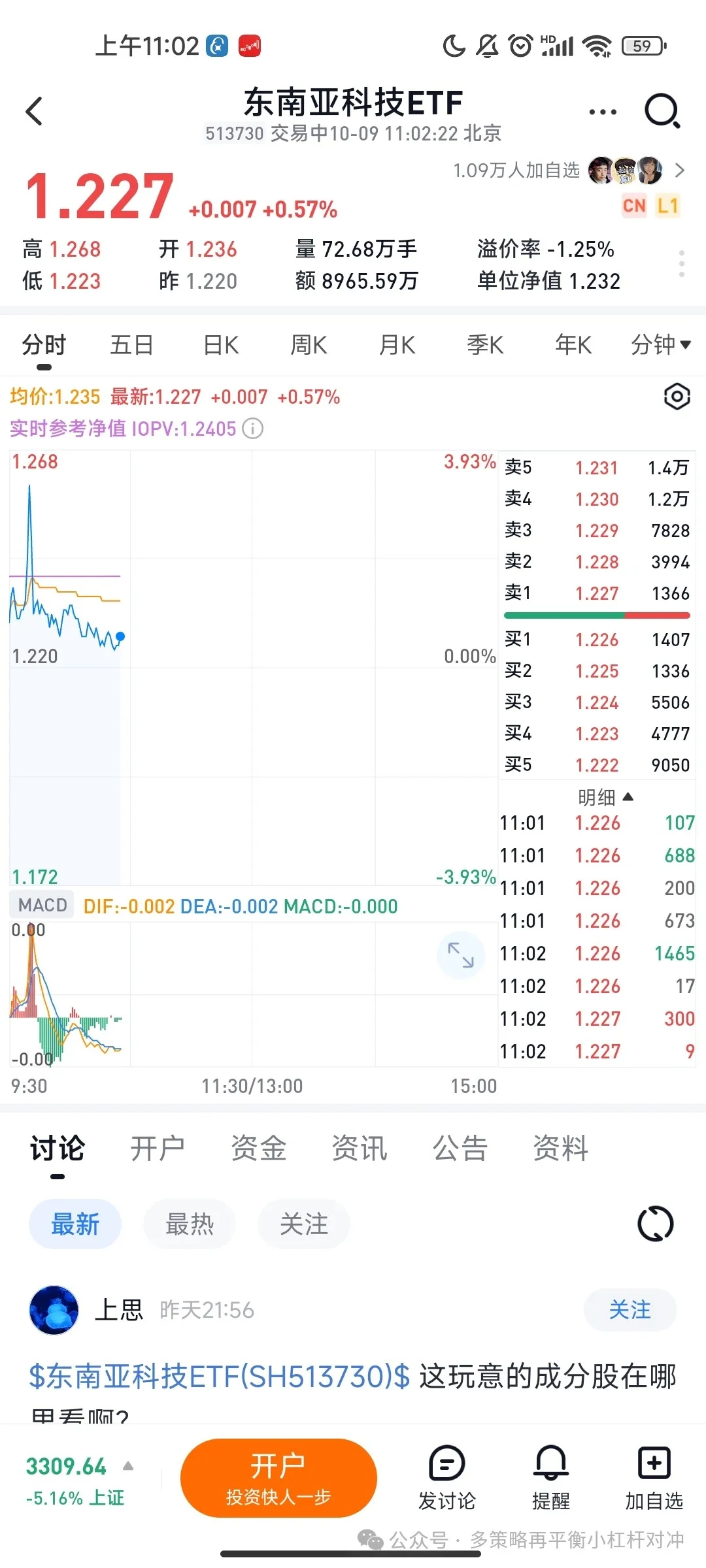Select the 周K chart tab
Image resolution: width=706 pixels, height=1568 pixels.
pos(309,345)
